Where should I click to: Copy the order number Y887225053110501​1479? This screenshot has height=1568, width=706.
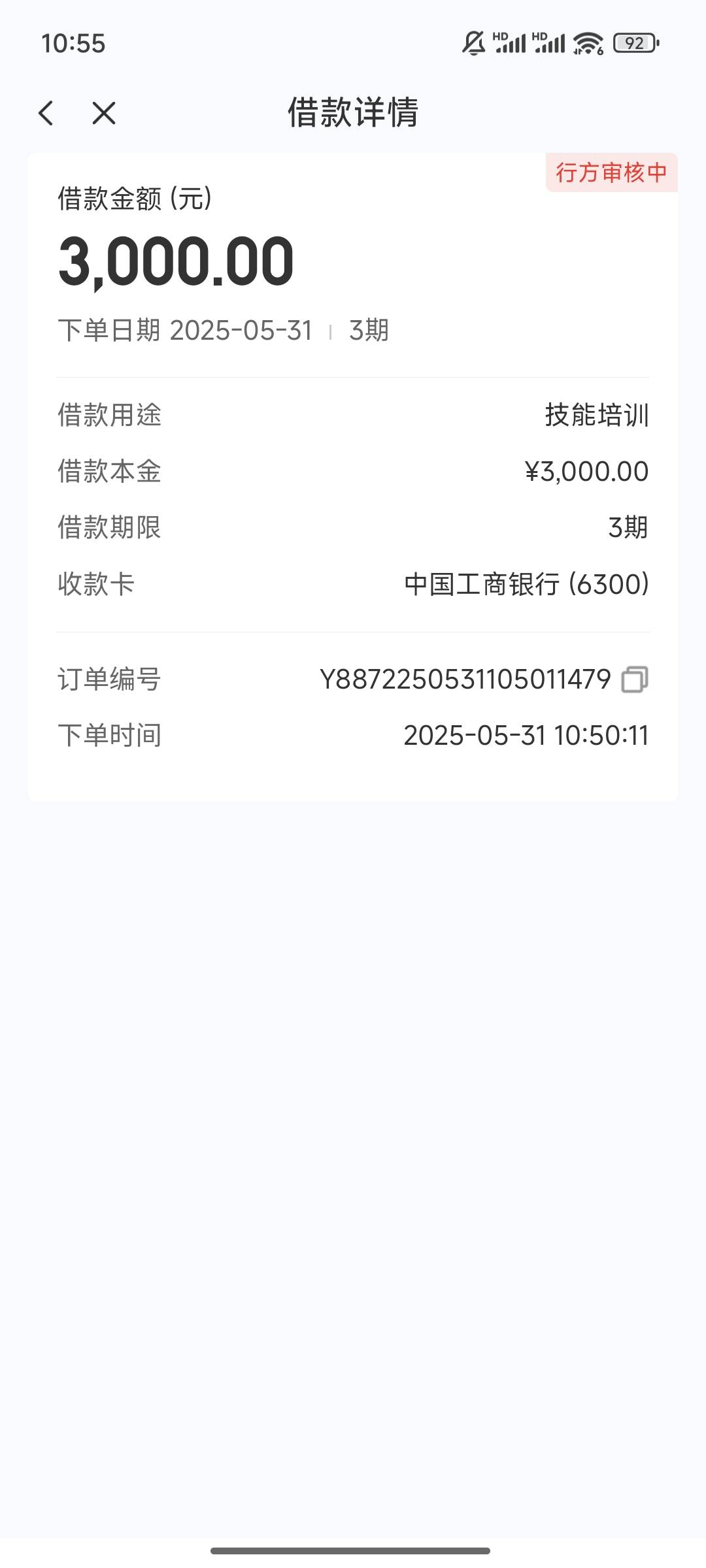(635, 679)
